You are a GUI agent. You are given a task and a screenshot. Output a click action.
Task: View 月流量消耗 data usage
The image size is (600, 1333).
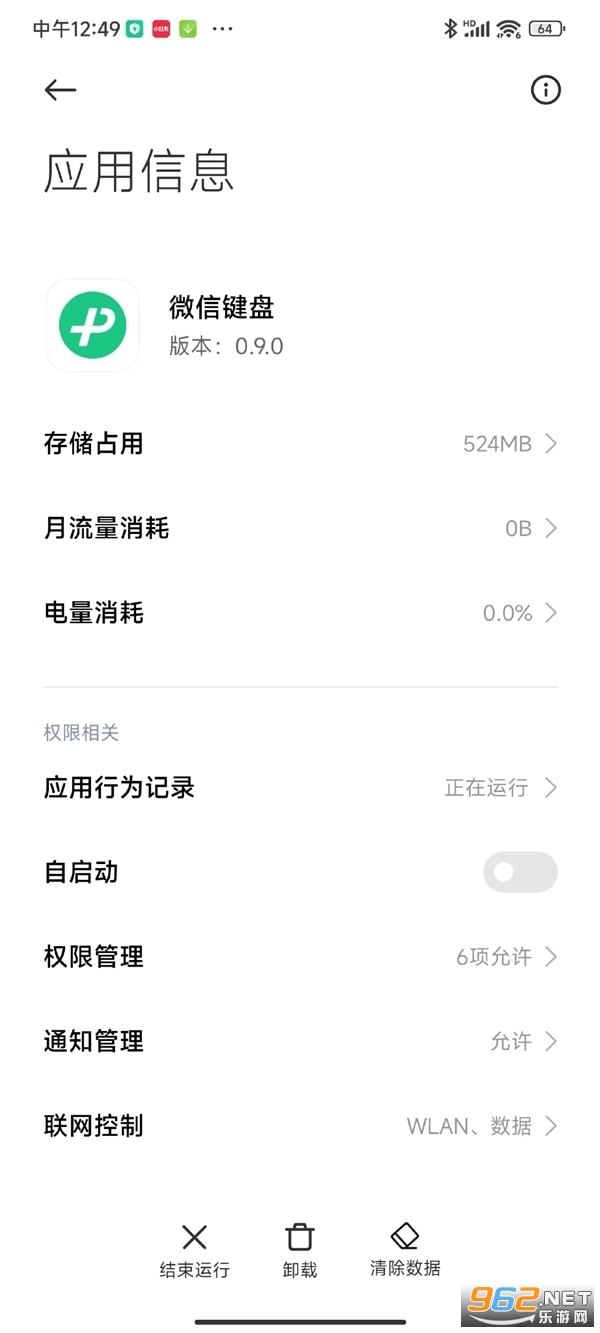300,528
